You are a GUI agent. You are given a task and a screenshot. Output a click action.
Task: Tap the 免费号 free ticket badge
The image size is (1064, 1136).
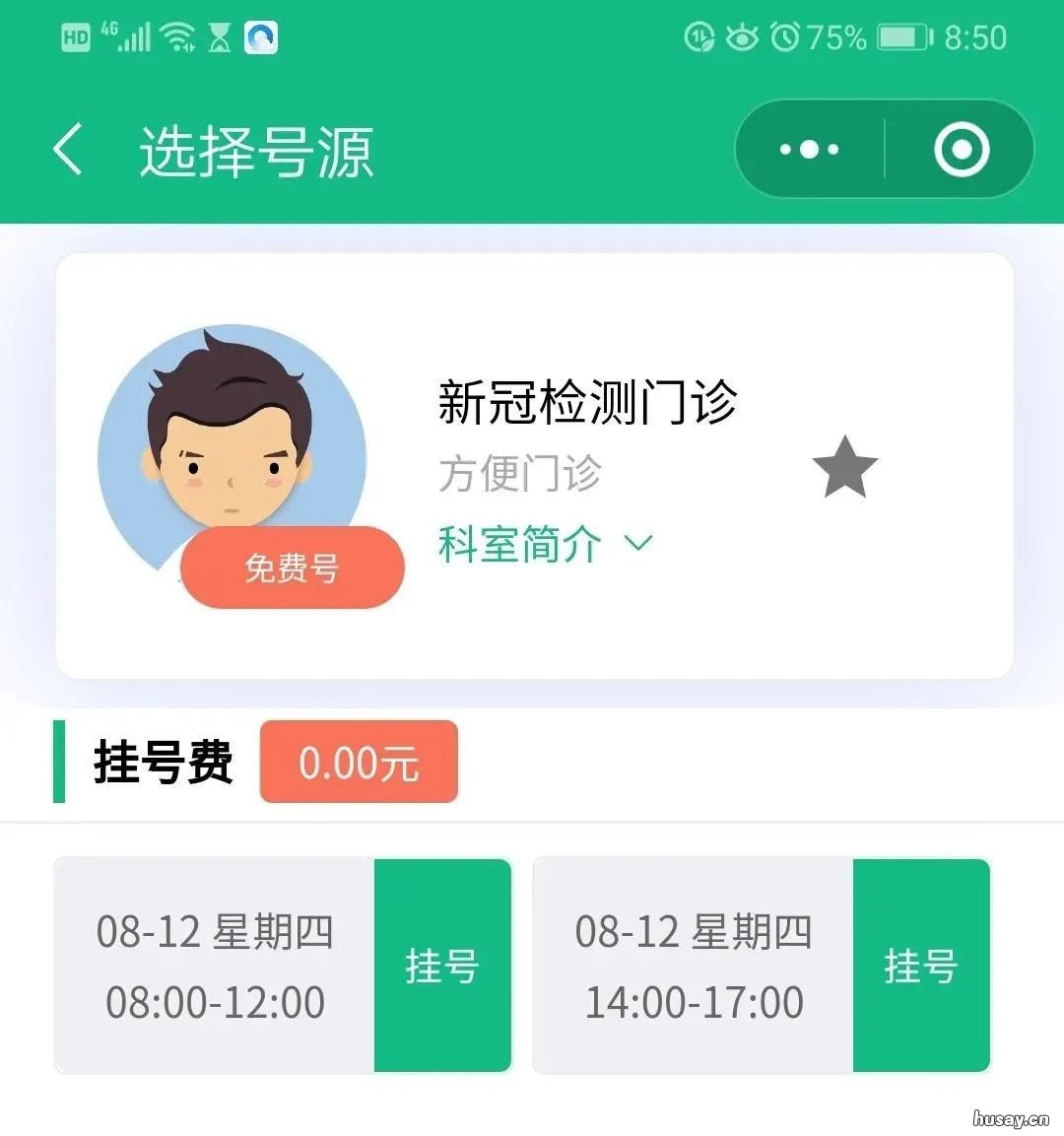pos(291,568)
